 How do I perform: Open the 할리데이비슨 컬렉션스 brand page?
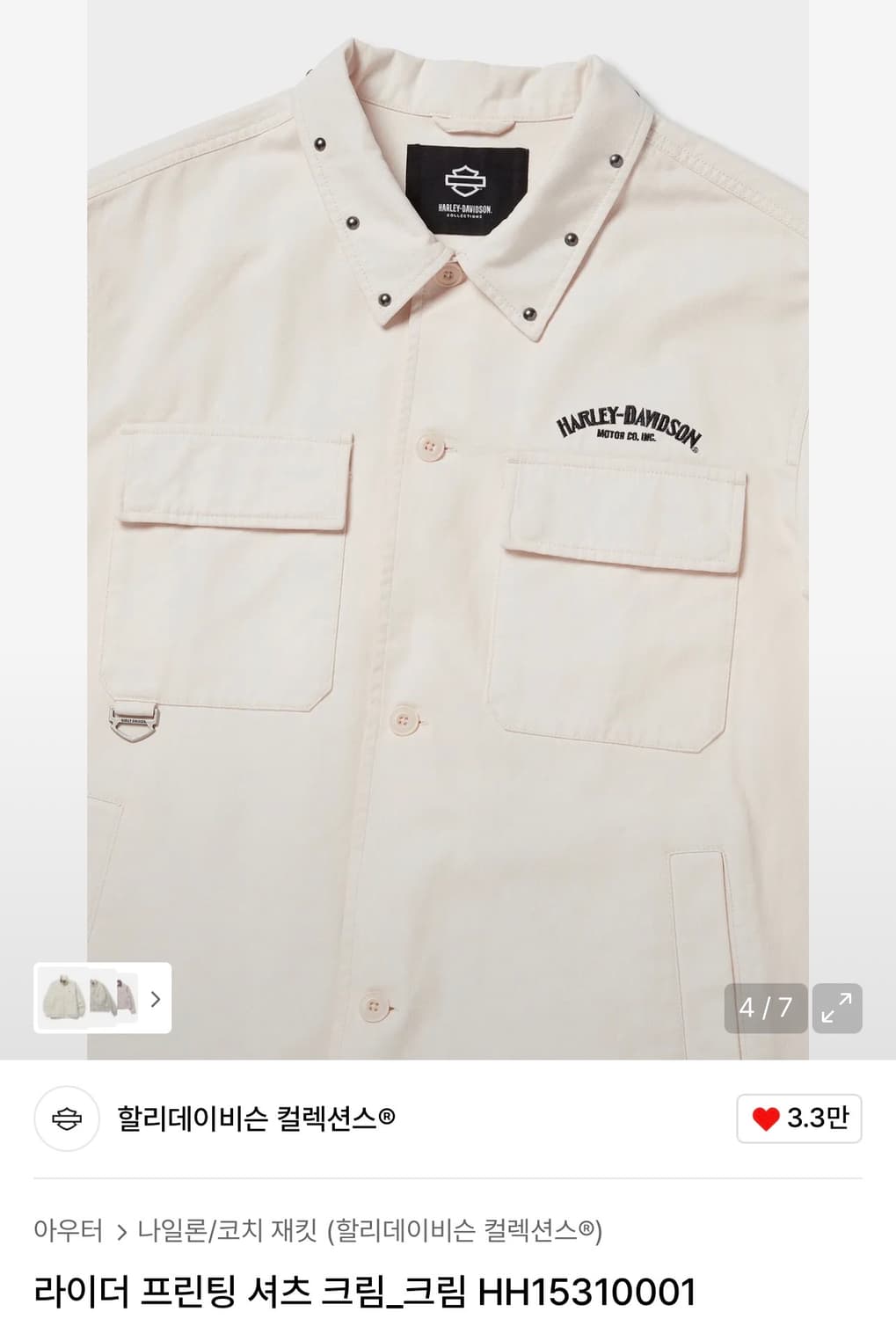click(x=256, y=1119)
